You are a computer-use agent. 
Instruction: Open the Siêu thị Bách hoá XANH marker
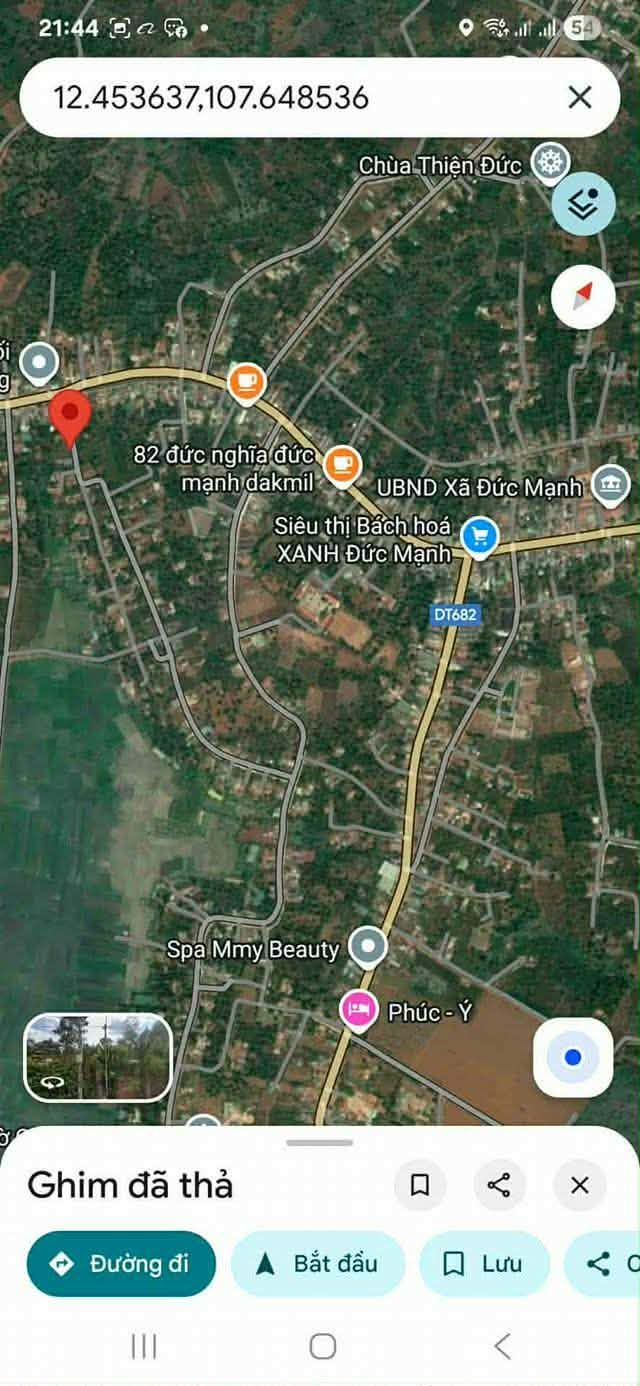coord(481,537)
